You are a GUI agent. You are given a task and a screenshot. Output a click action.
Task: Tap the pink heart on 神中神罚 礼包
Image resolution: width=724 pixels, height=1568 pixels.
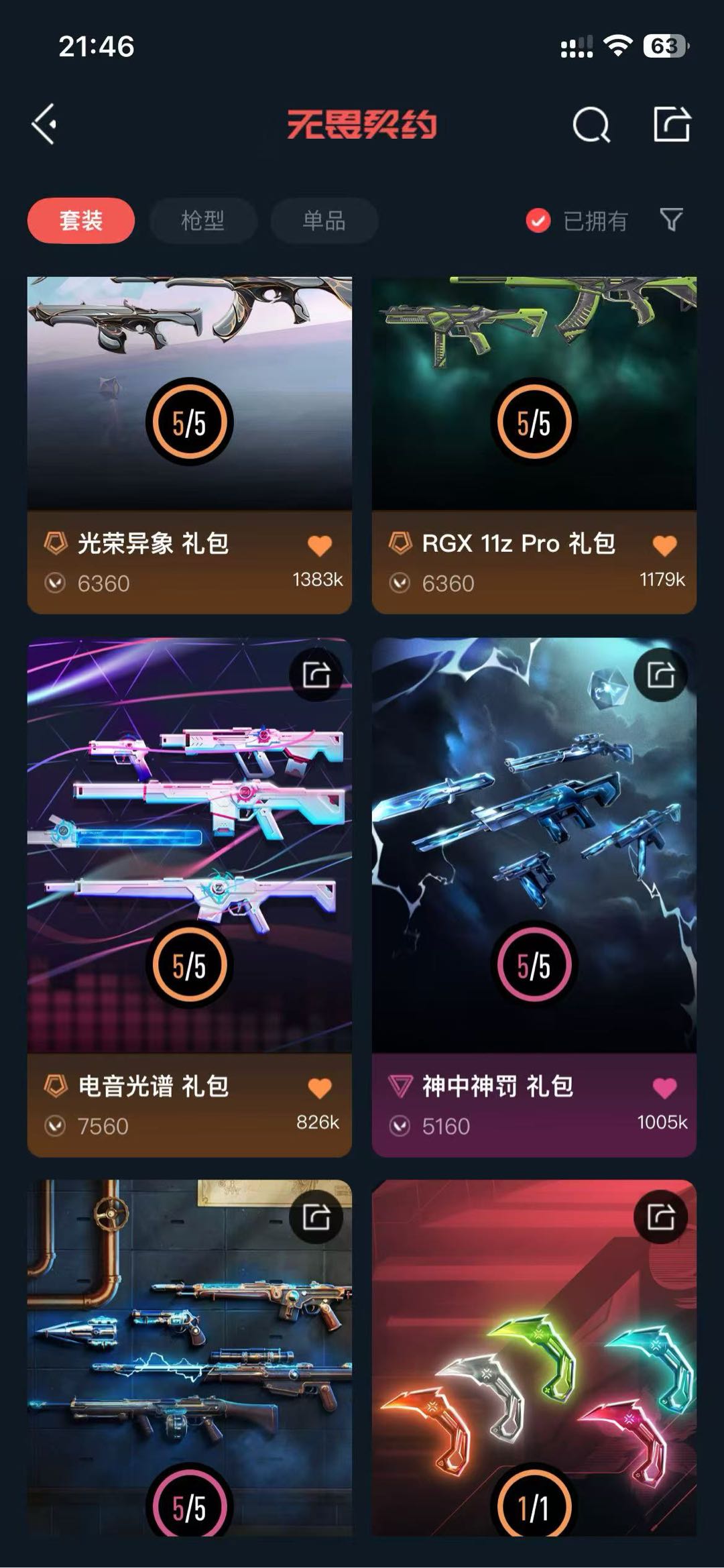click(664, 1088)
